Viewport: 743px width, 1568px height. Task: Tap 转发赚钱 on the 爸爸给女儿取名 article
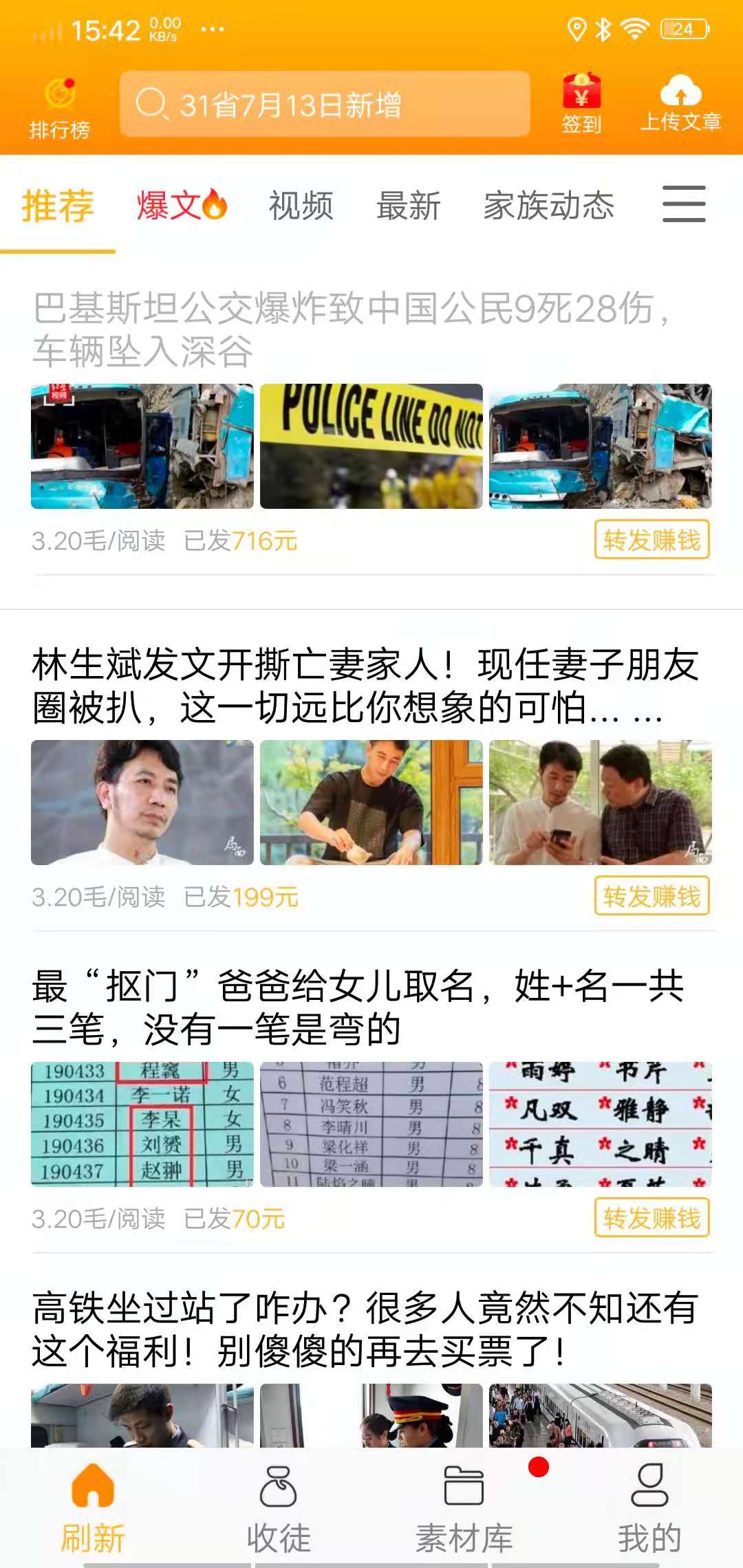point(652,1218)
